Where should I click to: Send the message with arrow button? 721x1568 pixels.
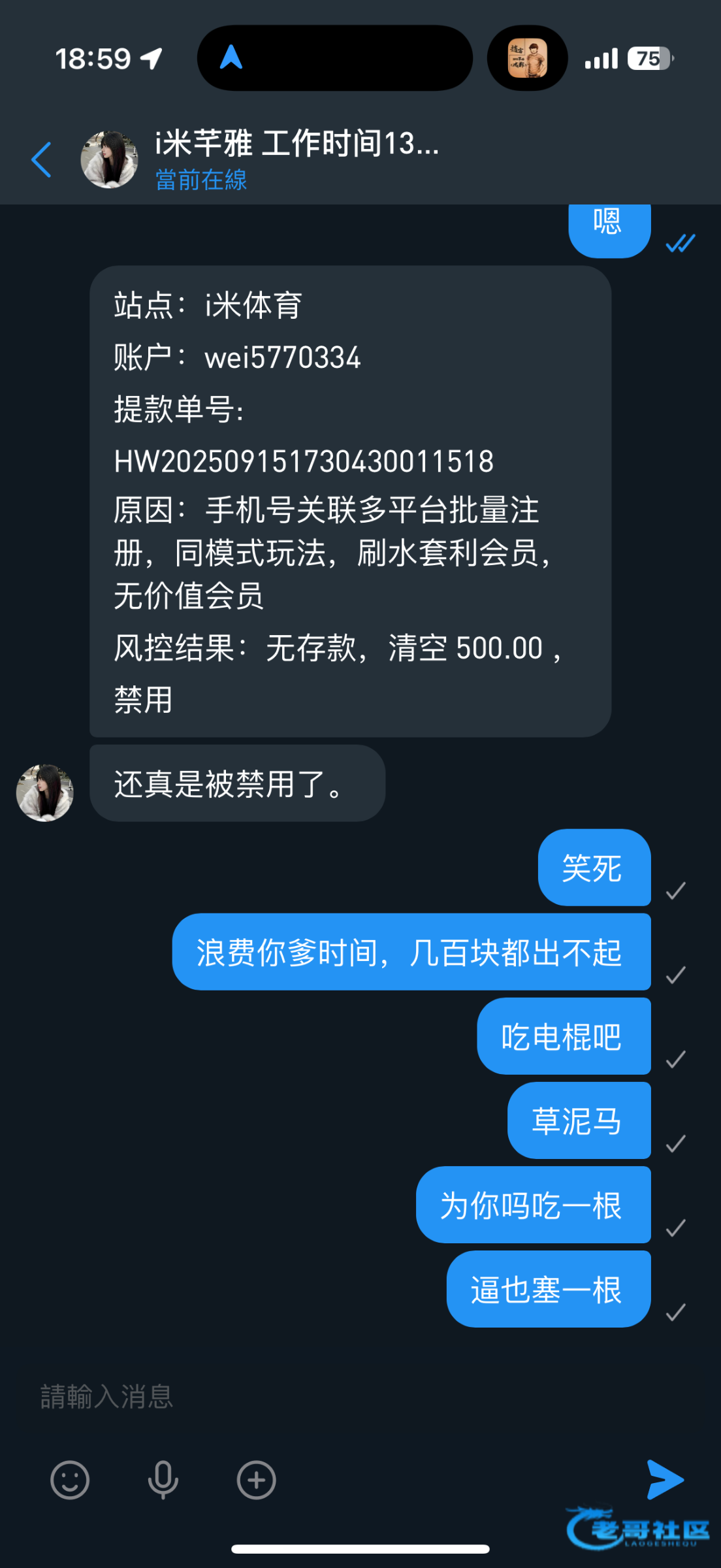coord(665,1479)
